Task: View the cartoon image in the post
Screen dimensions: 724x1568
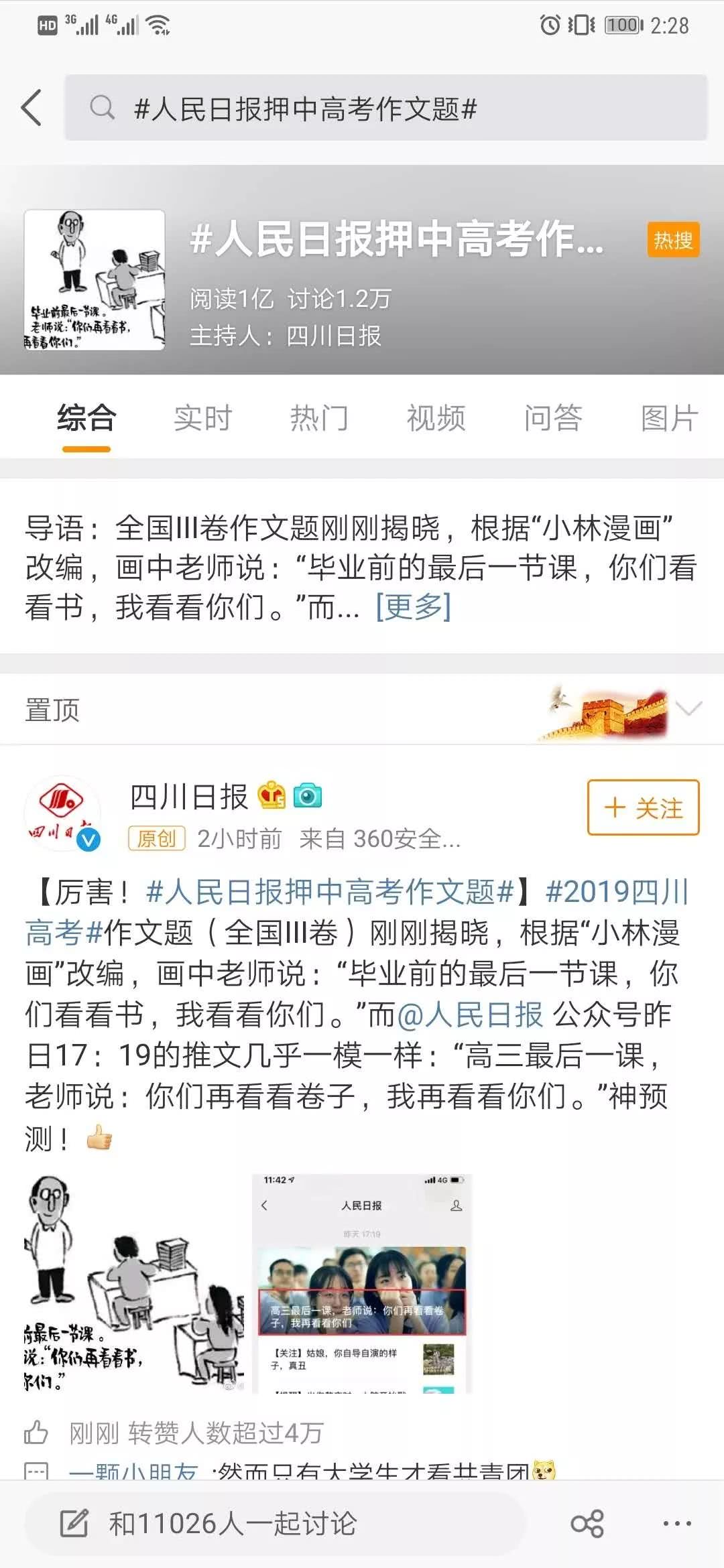Action: point(135,1284)
